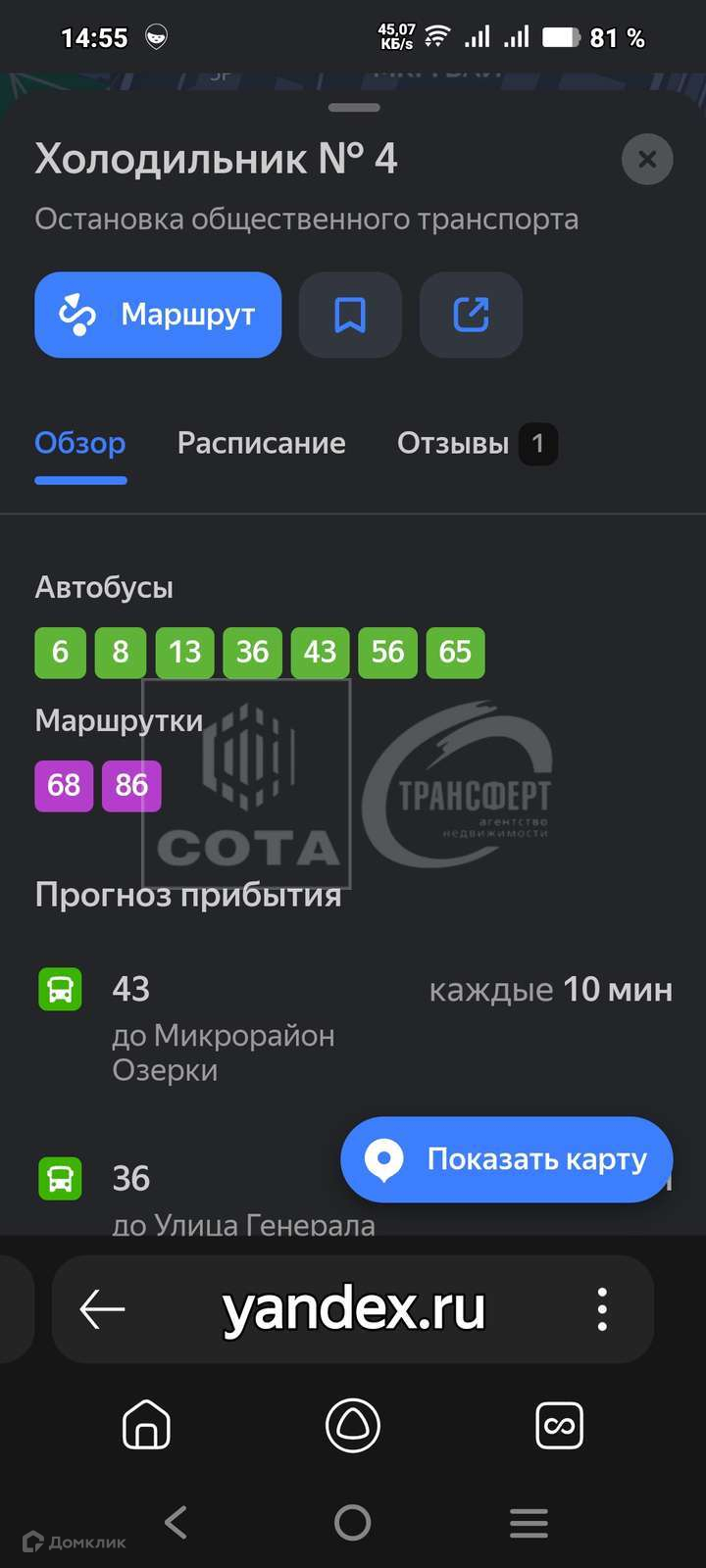Tap Показать карту button
The width and height of the screenshot is (706, 1568).
coord(506,1159)
